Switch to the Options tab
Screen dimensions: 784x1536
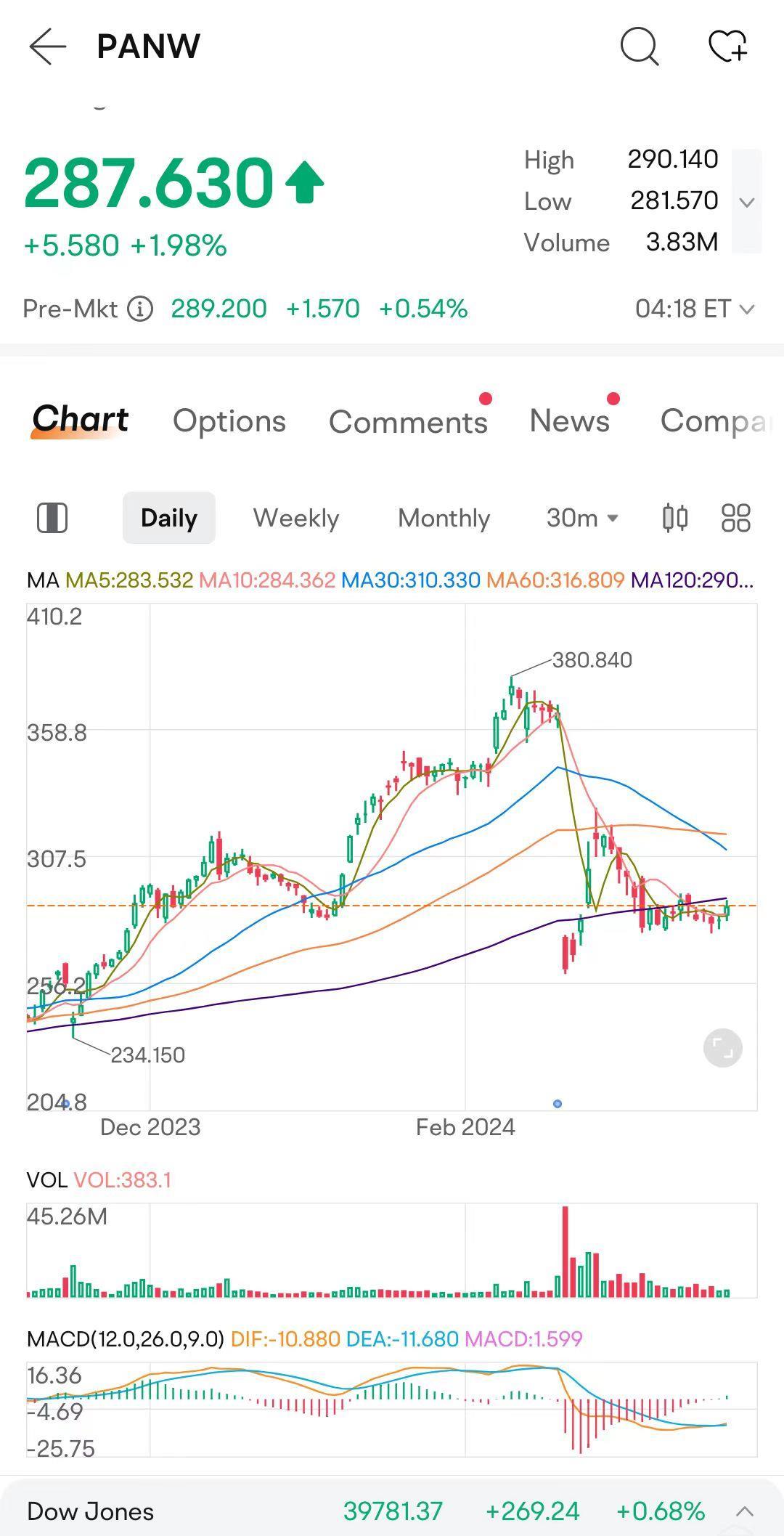tap(229, 421)
